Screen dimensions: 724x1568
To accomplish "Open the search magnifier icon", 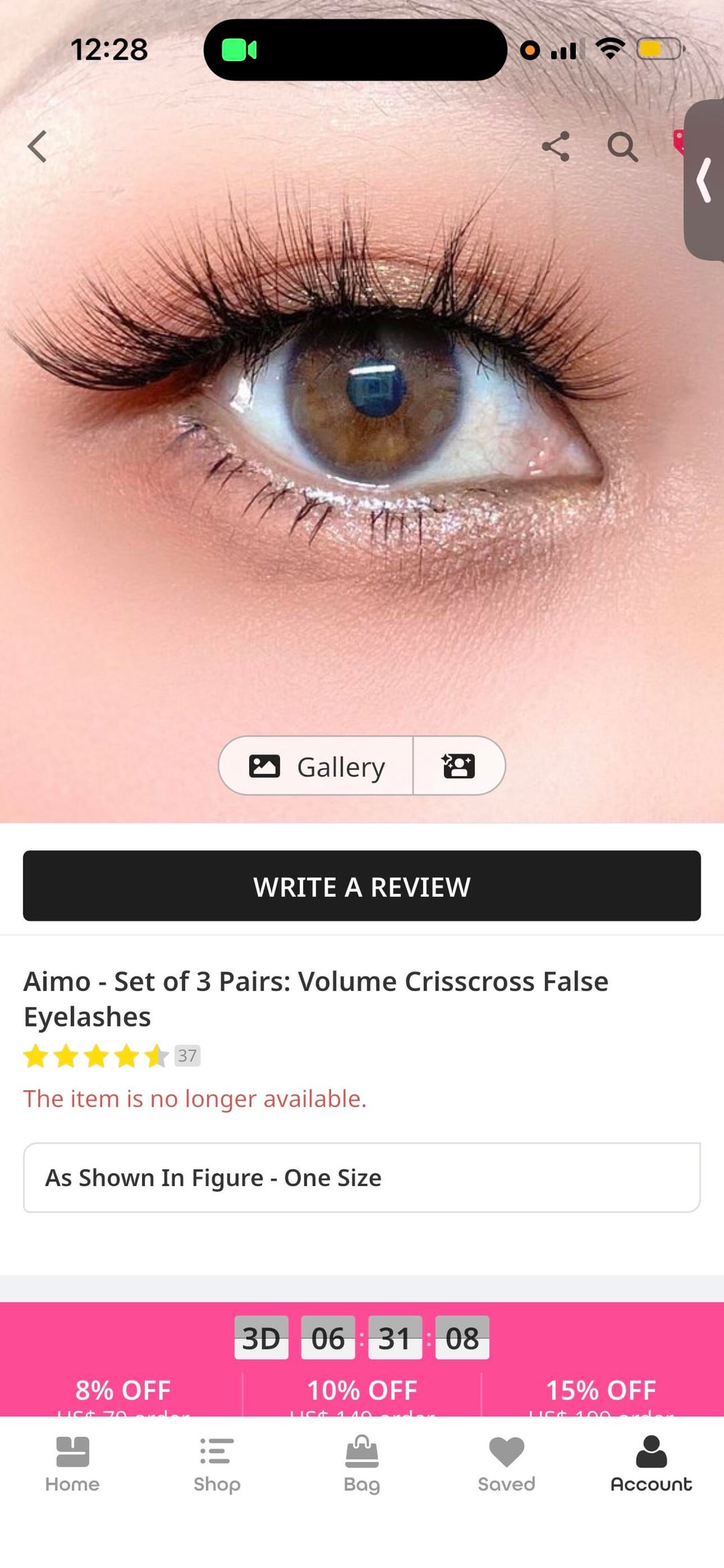I will (x=622, y=146).
